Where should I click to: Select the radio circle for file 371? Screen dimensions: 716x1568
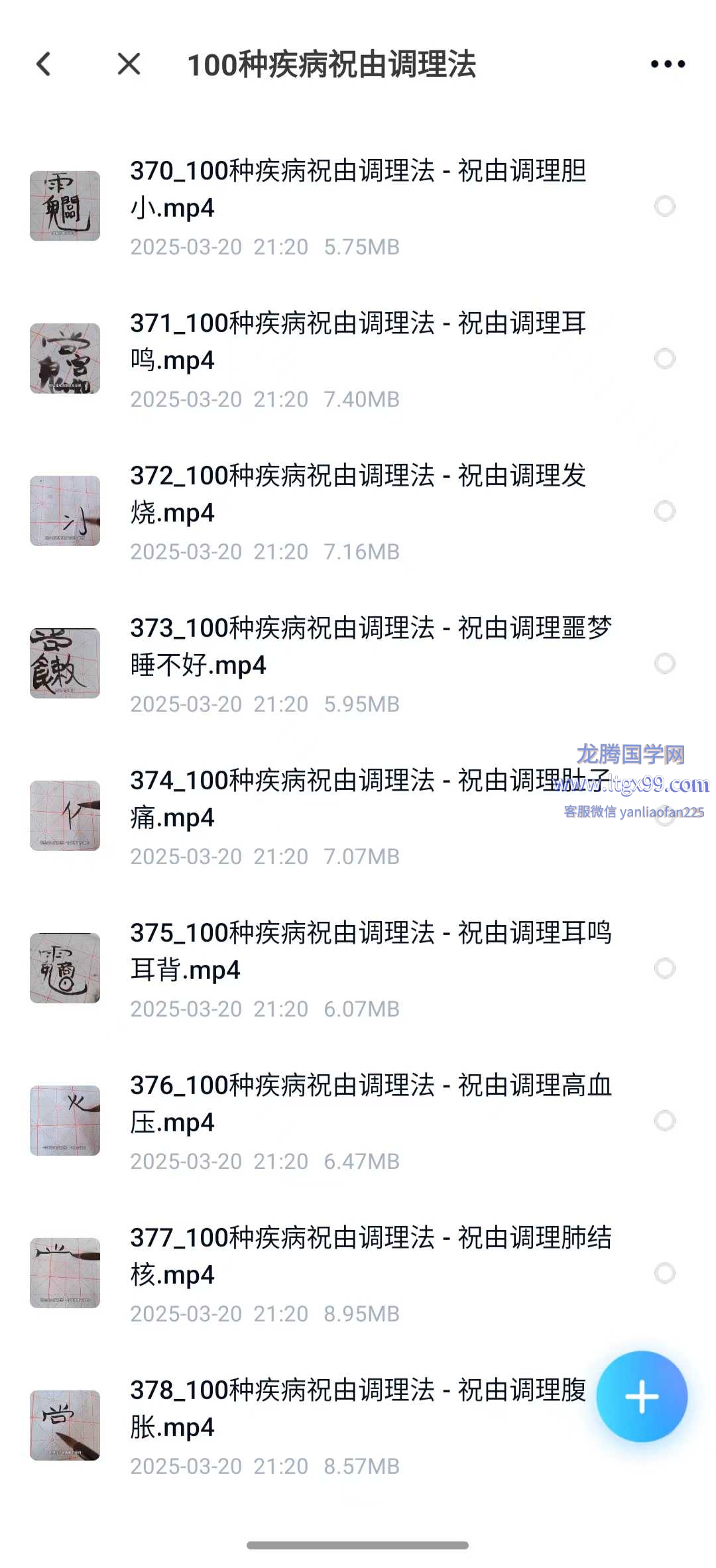pyautogui.click(x=664, y=359)
